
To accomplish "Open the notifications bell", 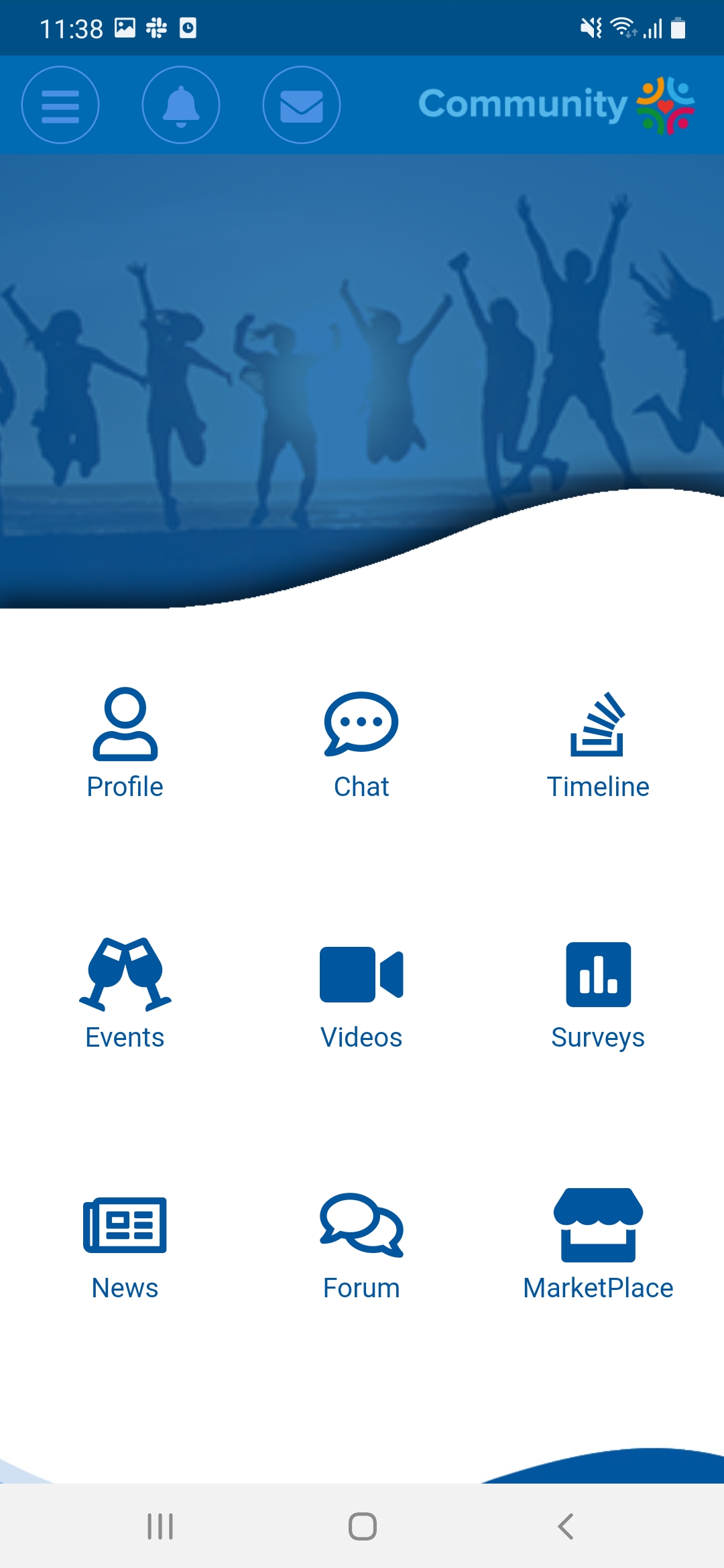I will (181, 105).
